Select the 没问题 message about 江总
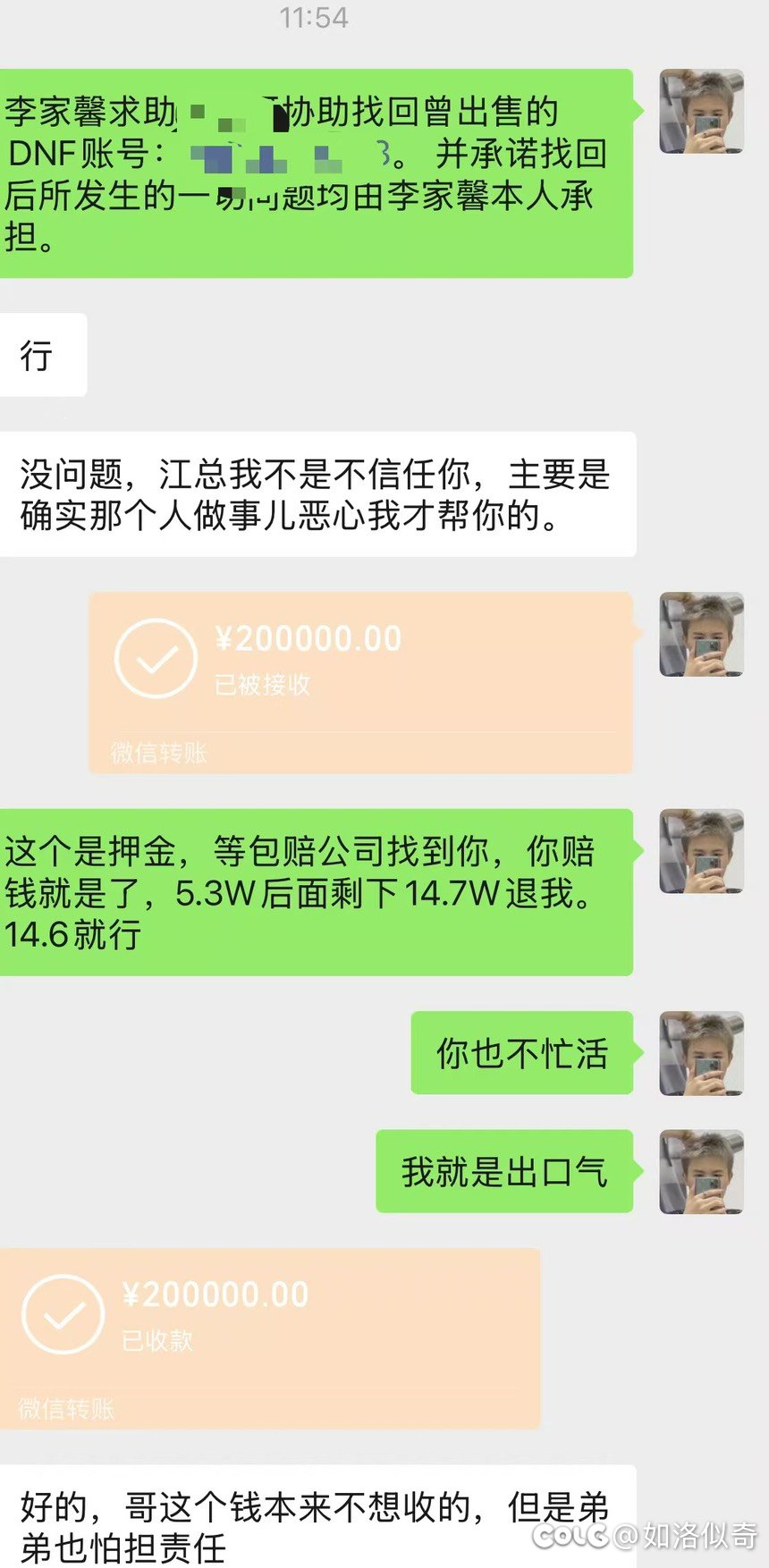Screen dimensions: 769x1568 tap(313, 494)
